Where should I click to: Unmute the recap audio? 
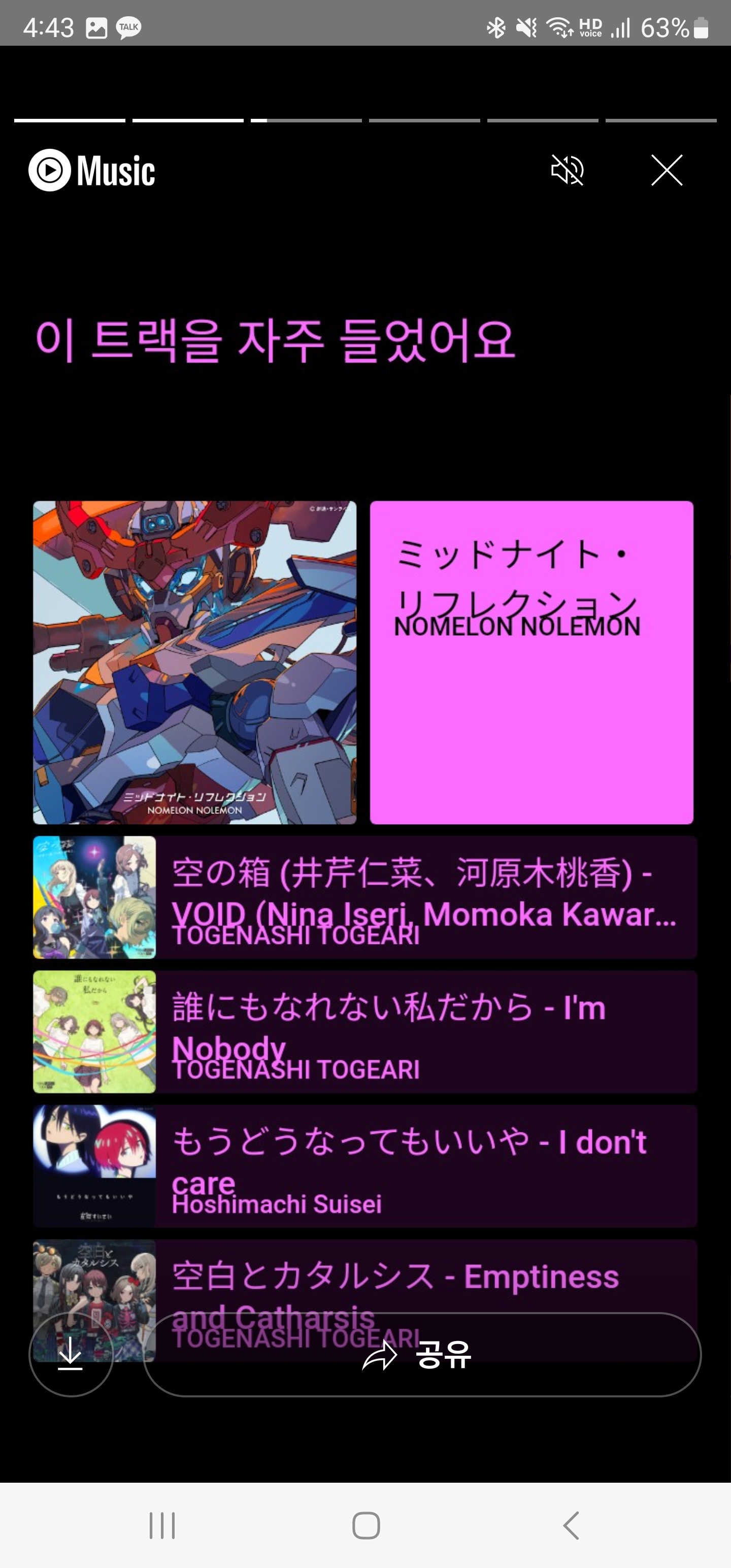[x=567, y=170]
